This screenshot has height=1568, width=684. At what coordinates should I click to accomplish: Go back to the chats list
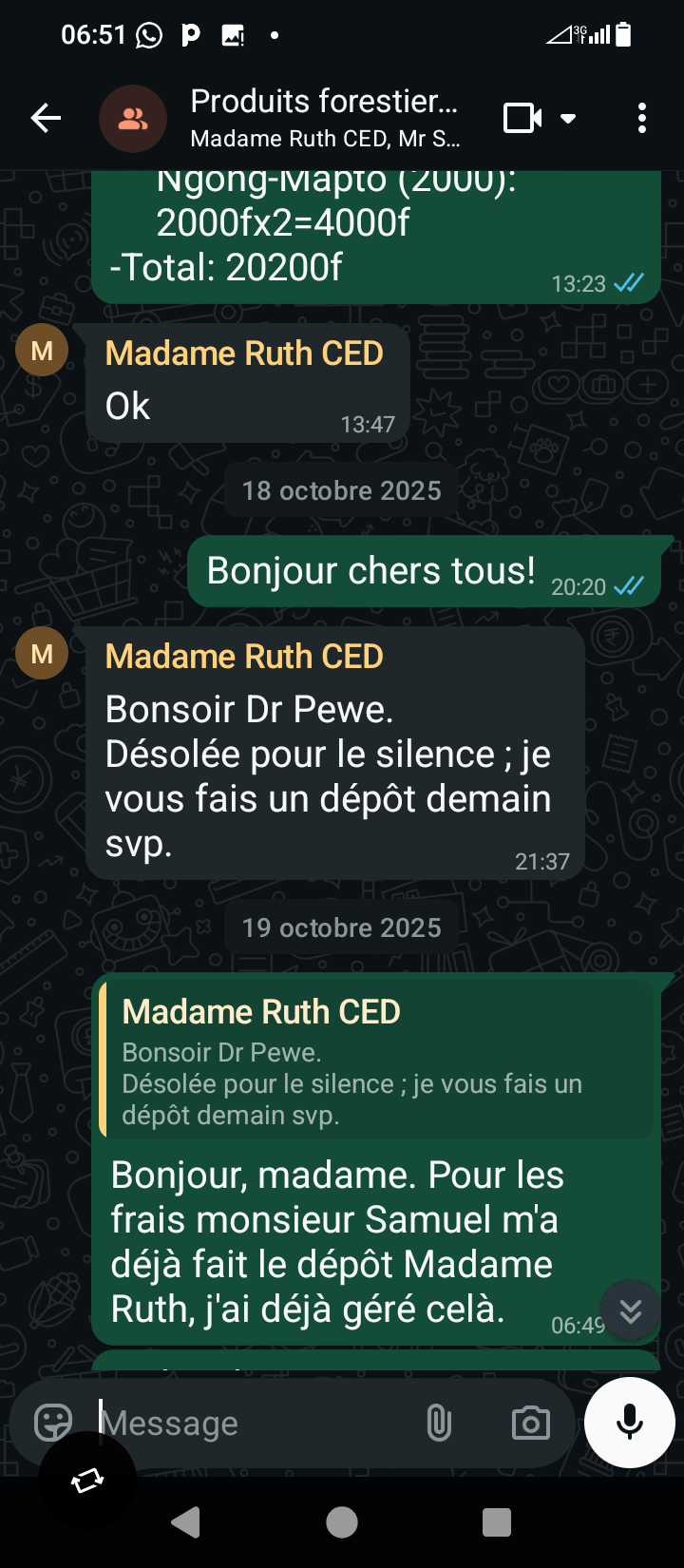[x=45, y=118]
